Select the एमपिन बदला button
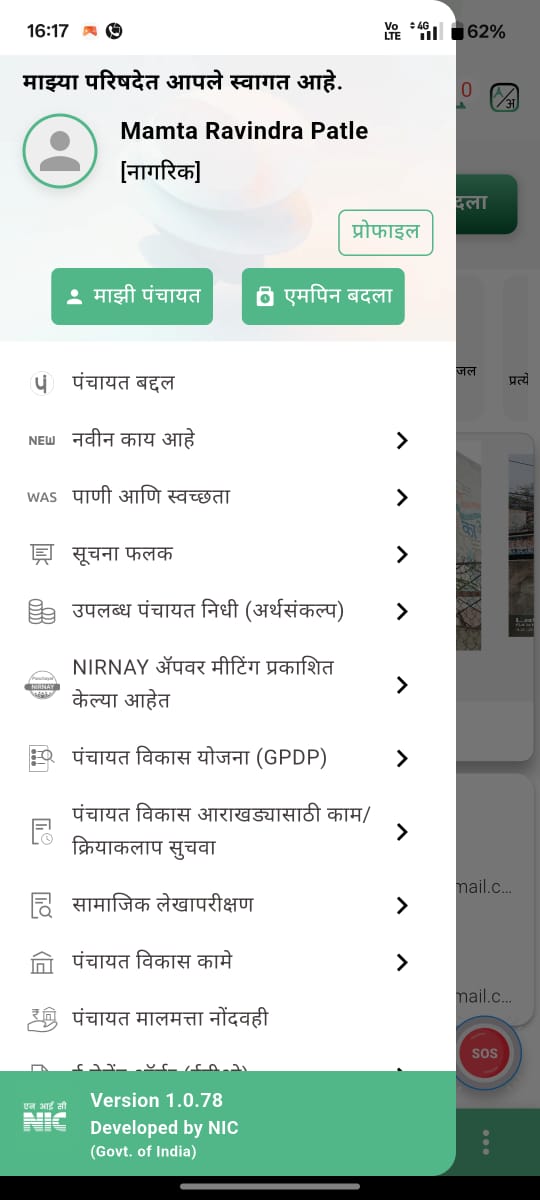540x1200 pixels. coord(323,296)
